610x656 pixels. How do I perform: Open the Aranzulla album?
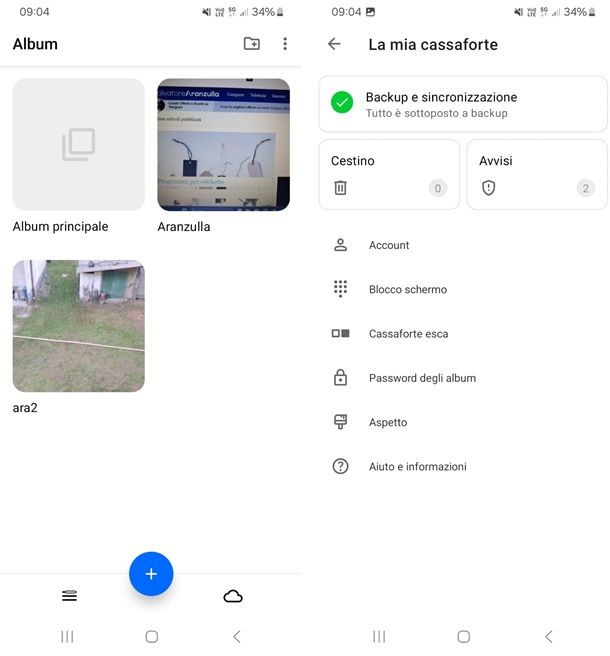tap(223, 145)
